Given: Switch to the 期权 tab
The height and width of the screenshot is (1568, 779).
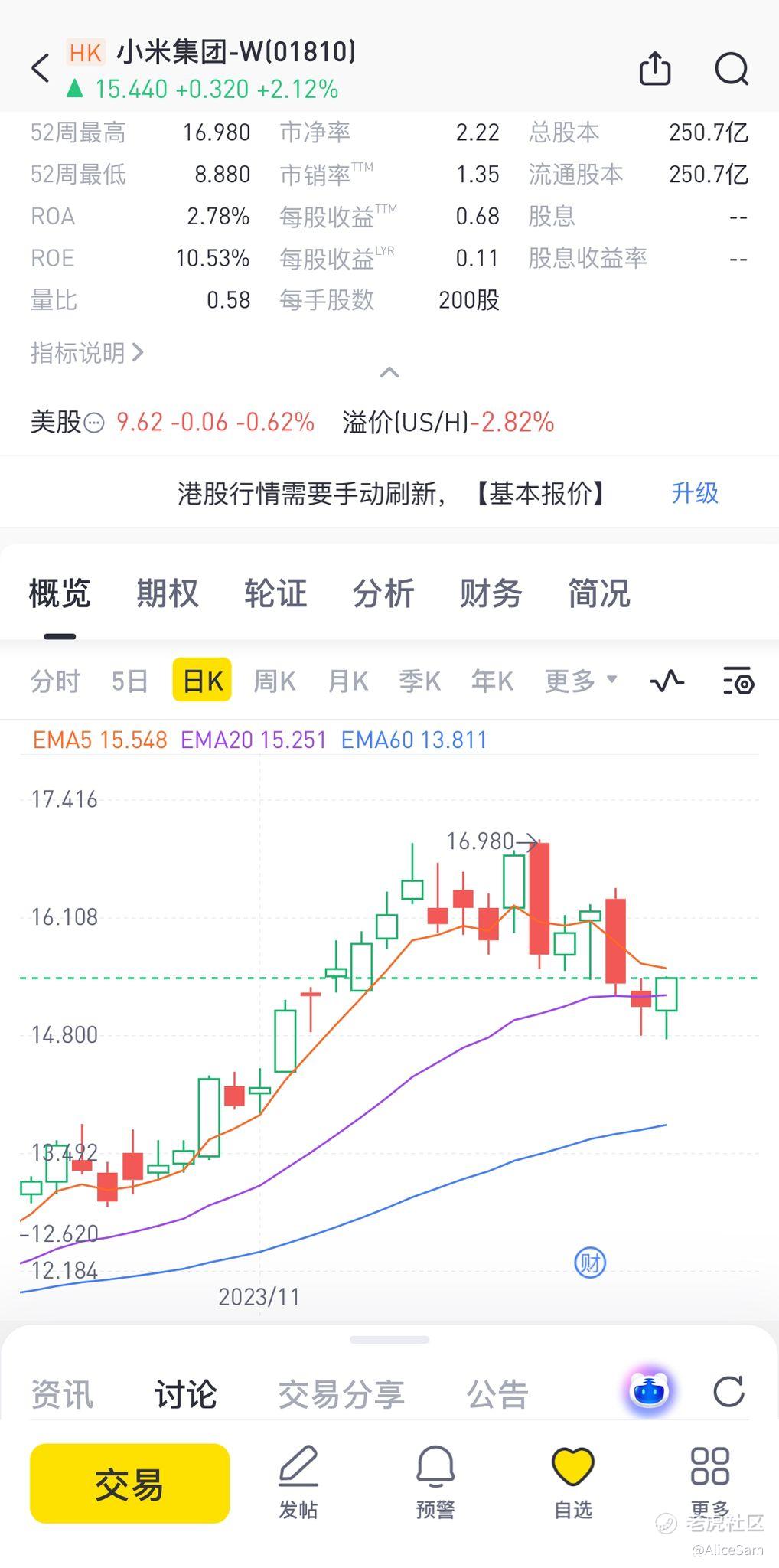Looking at the screenshot, I should [168, 593].
